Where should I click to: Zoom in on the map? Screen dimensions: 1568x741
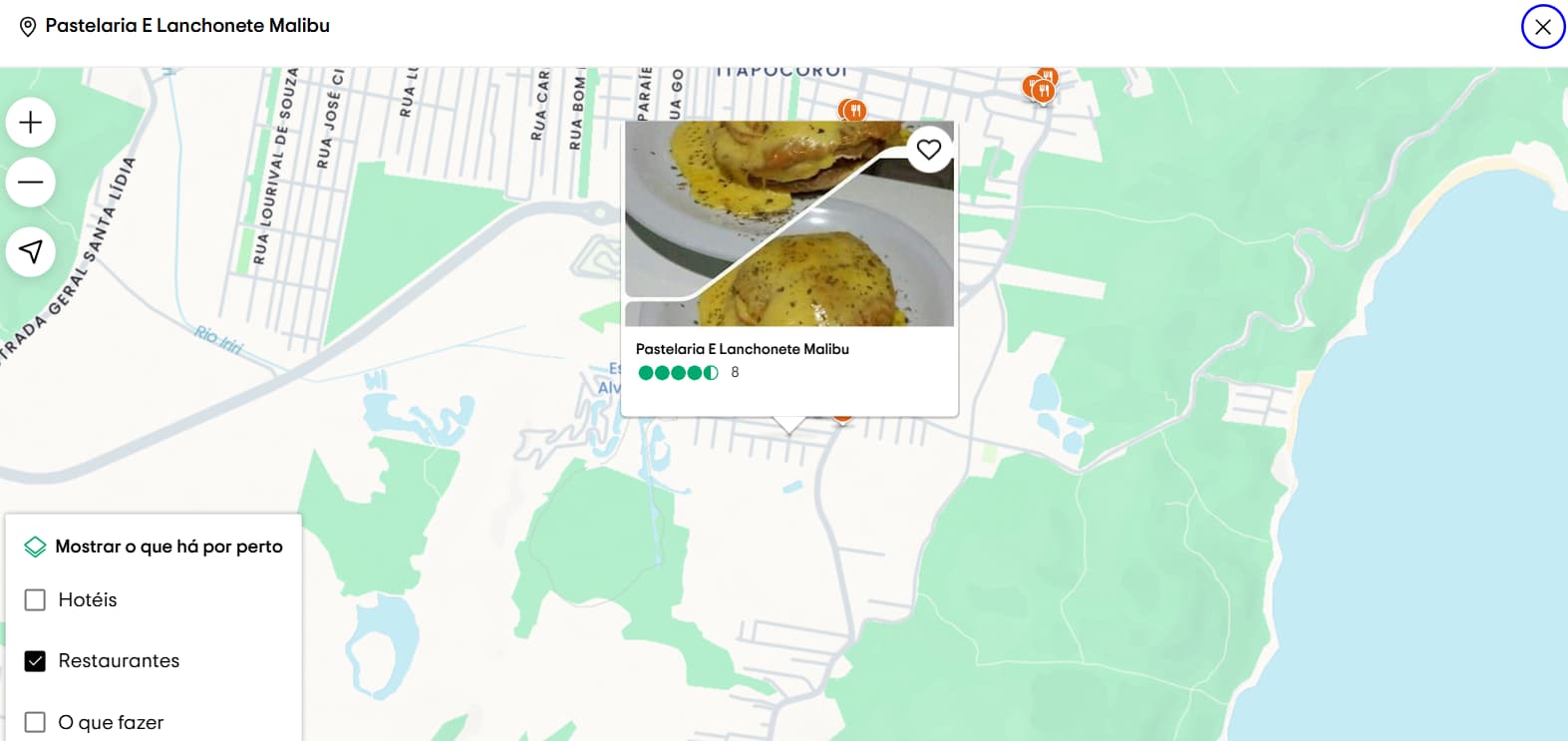(x=31, y=123)
